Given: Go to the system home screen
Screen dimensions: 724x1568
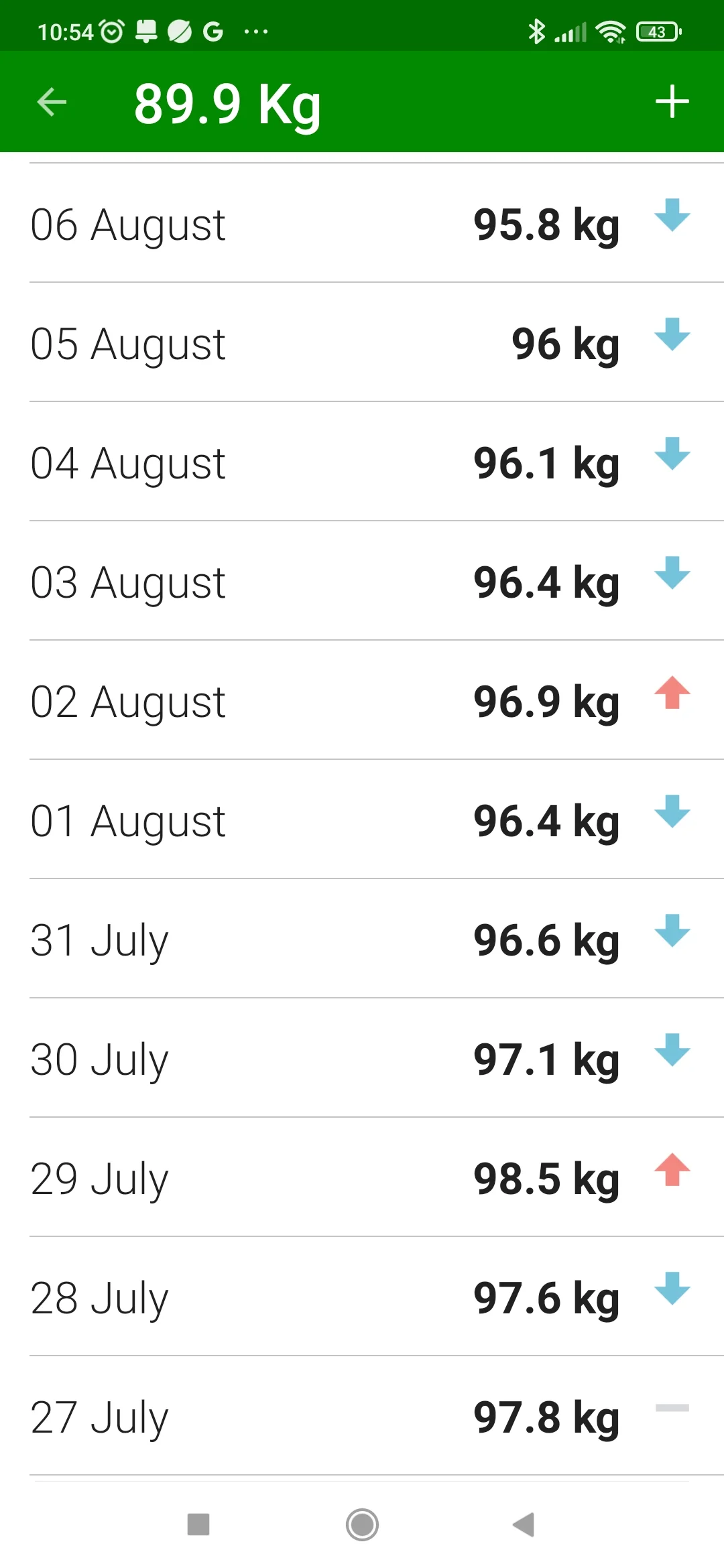Looking at the screenshot, I should [x=362, y=1525].
